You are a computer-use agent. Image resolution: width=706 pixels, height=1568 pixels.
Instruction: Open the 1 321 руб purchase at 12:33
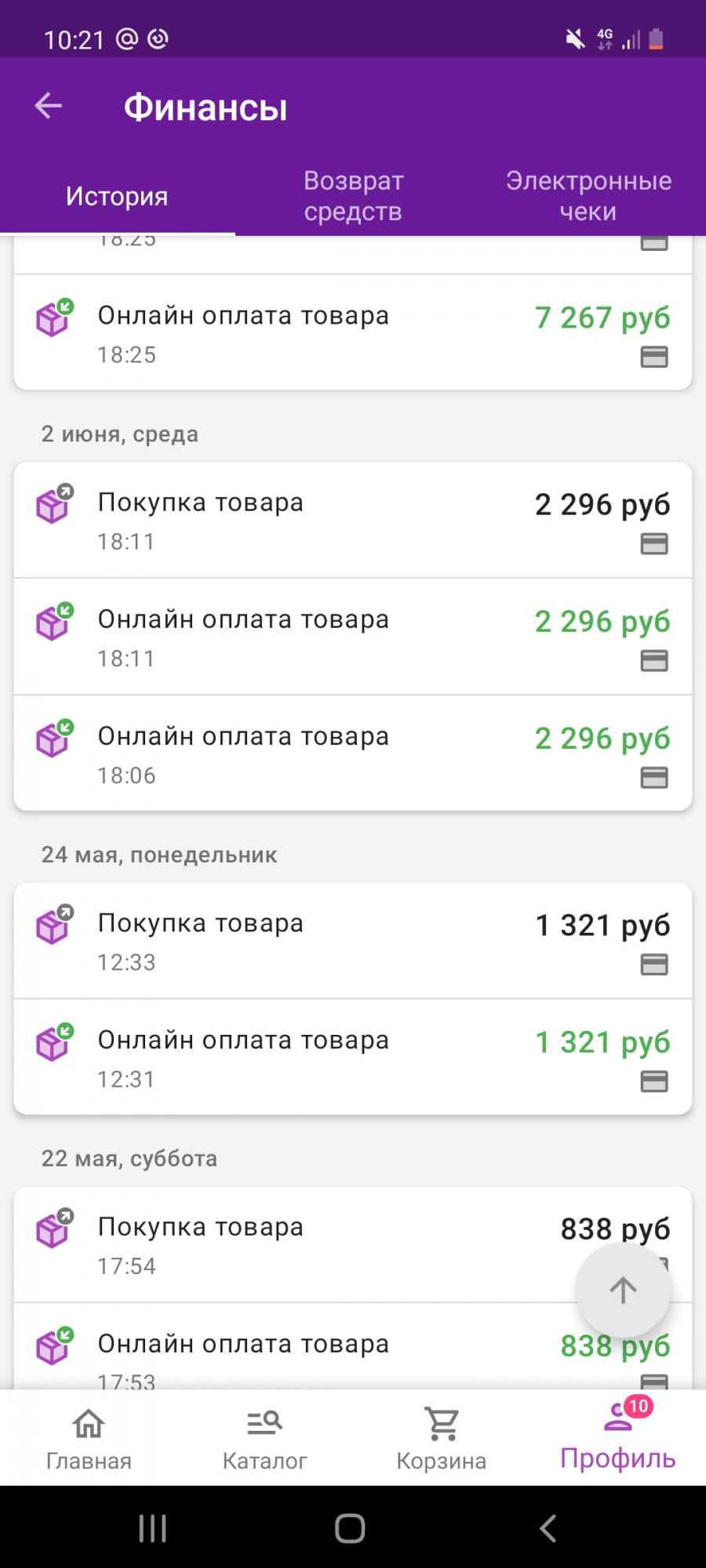click(x=353, y=941)
